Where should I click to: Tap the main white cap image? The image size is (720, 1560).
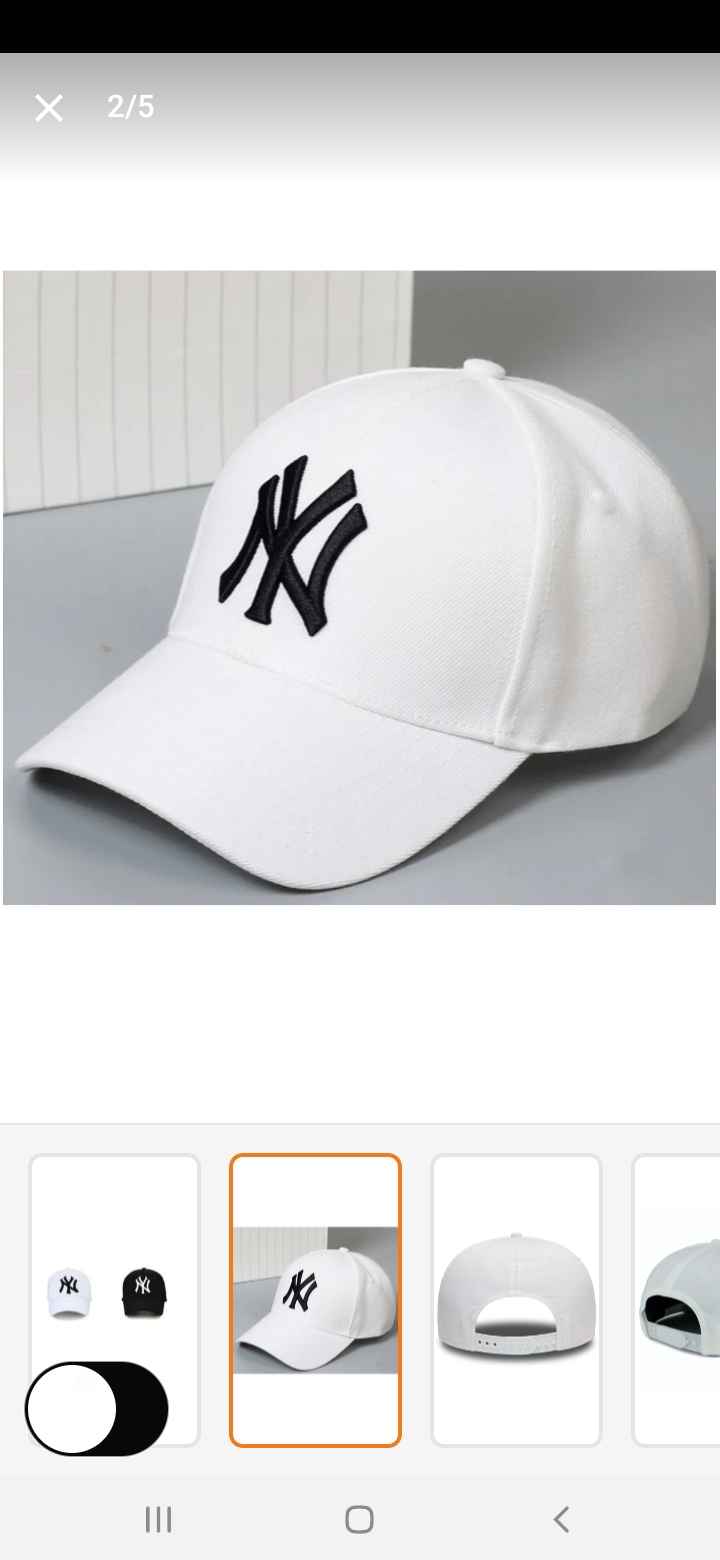pos(360,587)
